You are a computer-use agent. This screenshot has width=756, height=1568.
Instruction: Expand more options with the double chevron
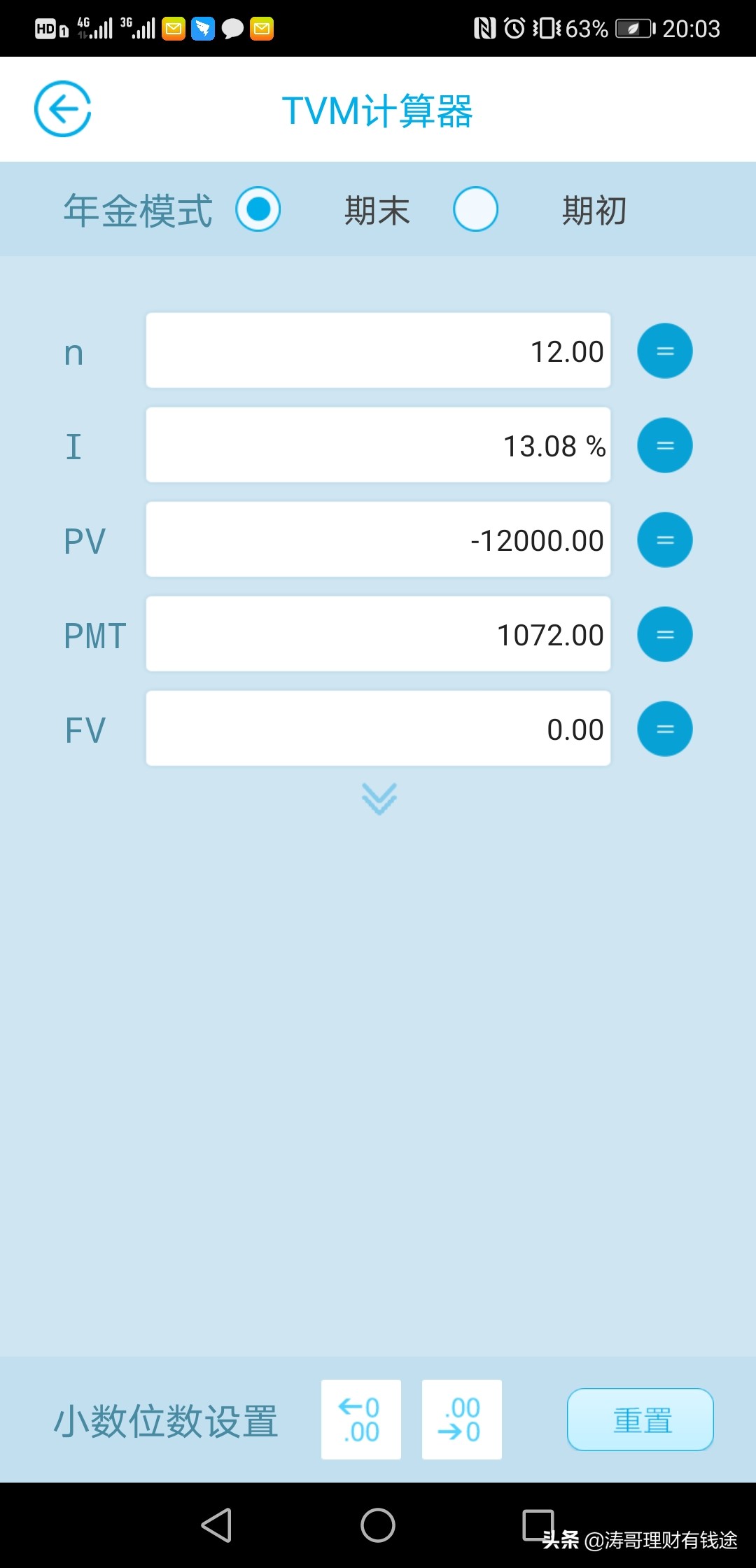(x=379, y=799)
